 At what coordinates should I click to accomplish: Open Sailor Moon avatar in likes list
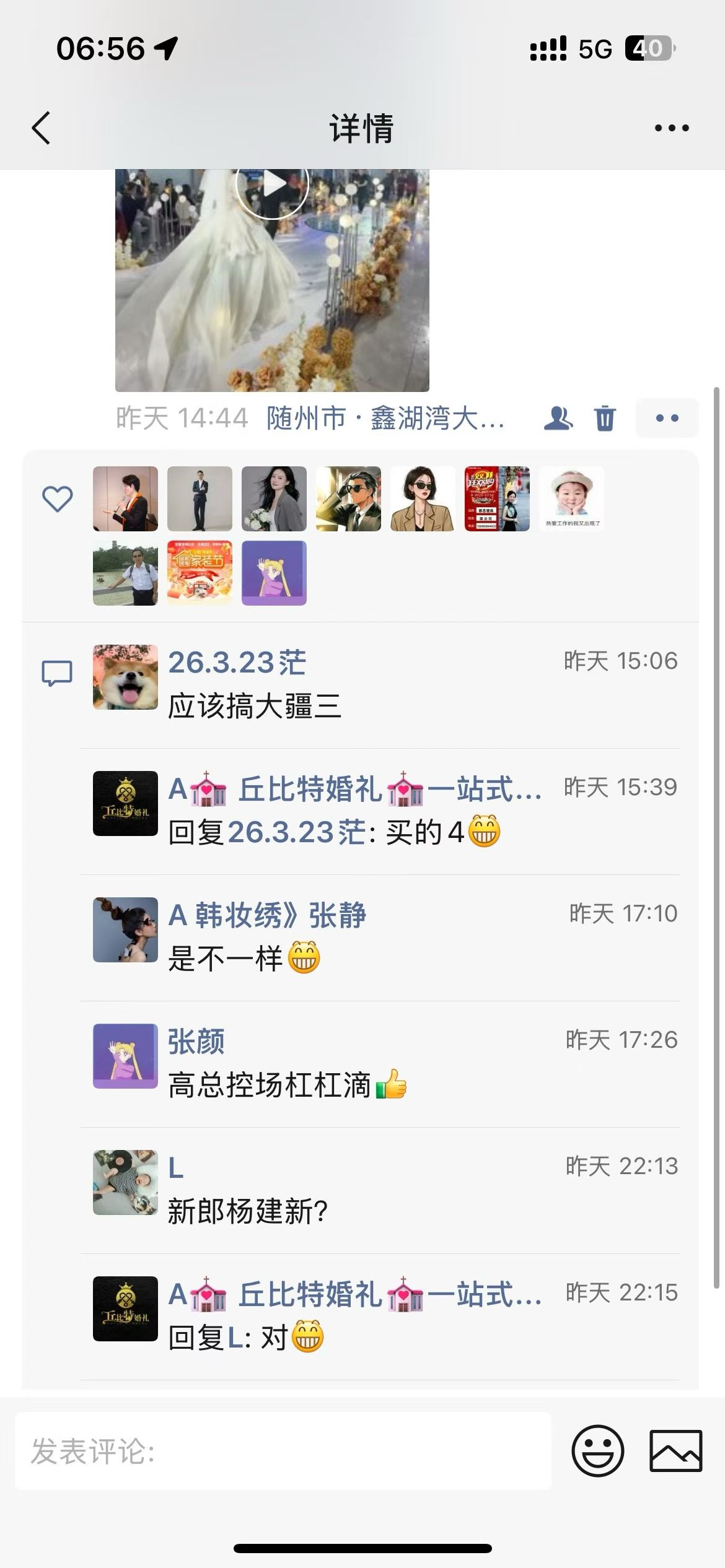click(274, 573)
